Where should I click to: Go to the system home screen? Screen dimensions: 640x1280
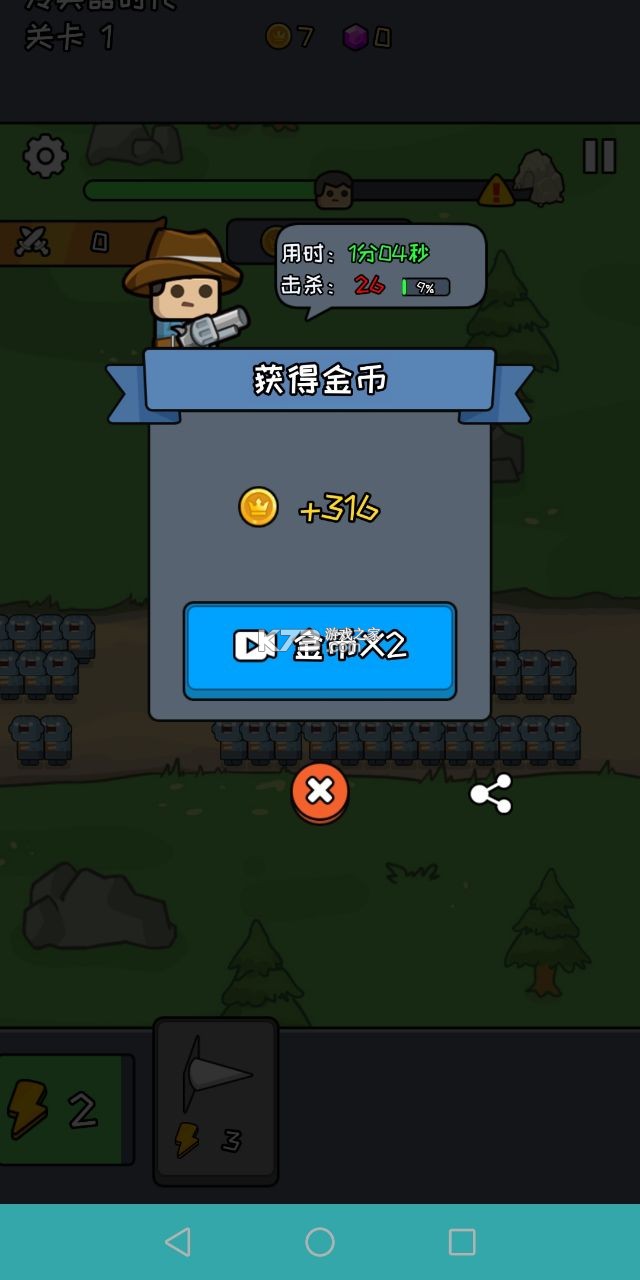pyautogui.click(x=320, y=1242)
